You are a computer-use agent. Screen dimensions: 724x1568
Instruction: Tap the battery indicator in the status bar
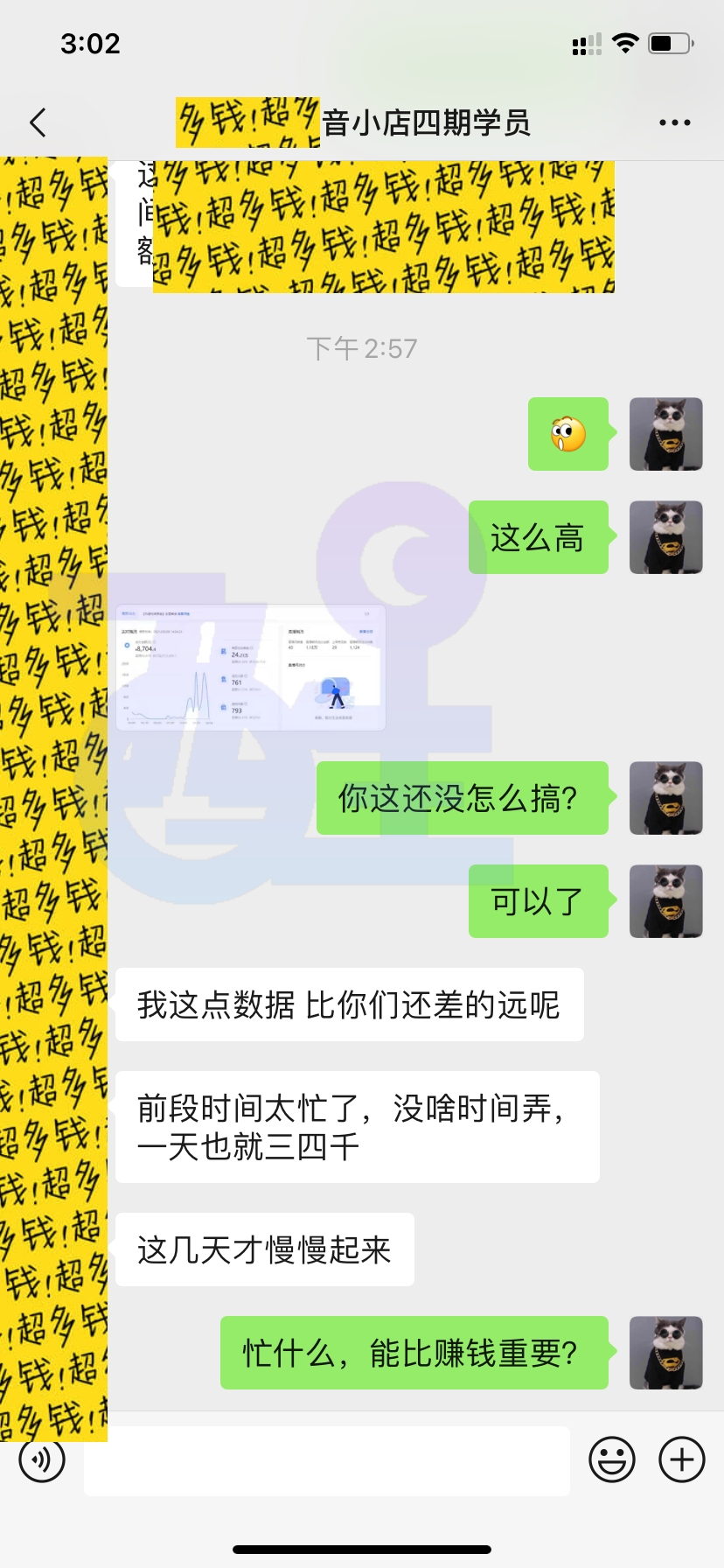pos(670,43)
